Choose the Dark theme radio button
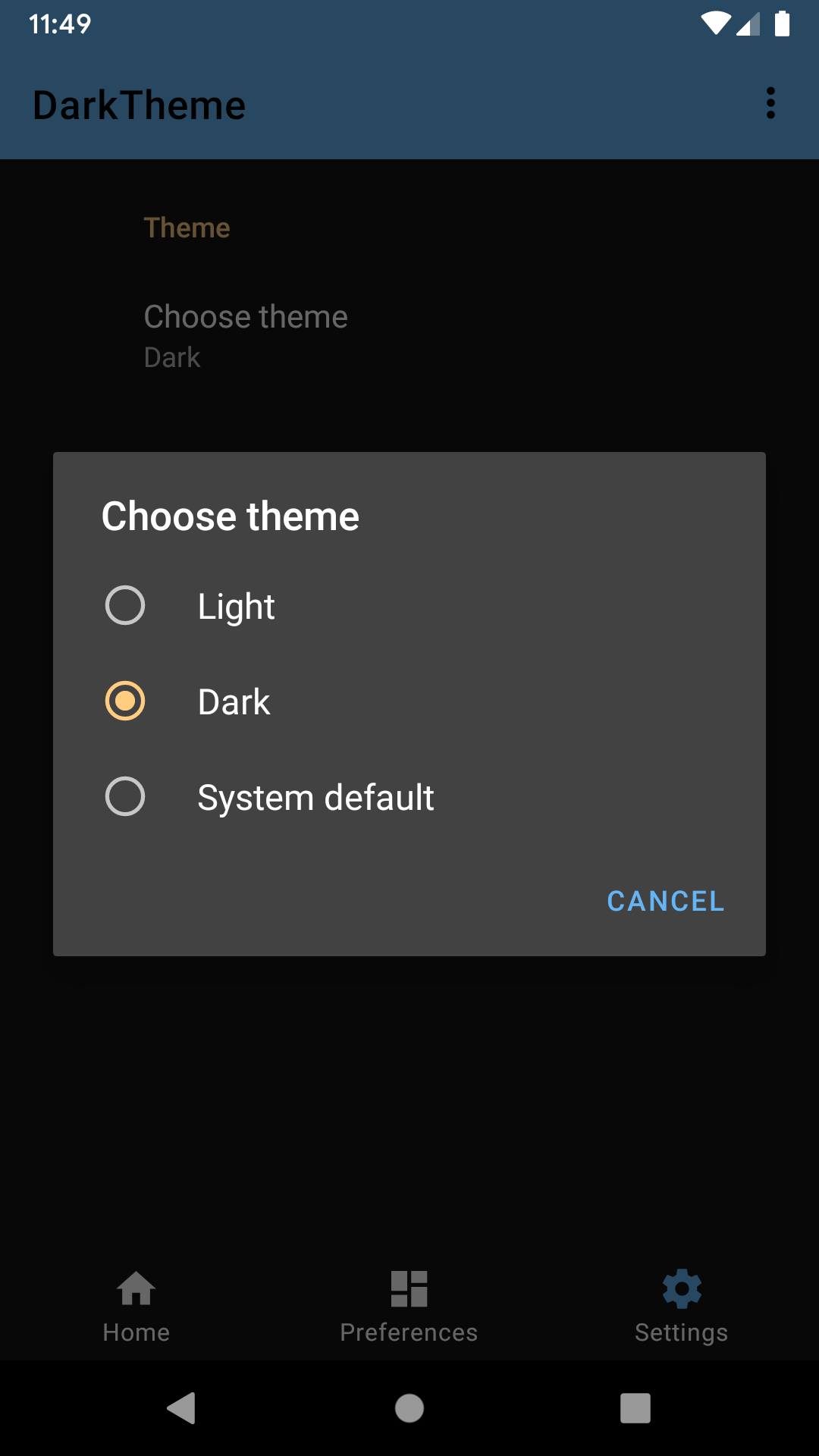 (125, 701)
